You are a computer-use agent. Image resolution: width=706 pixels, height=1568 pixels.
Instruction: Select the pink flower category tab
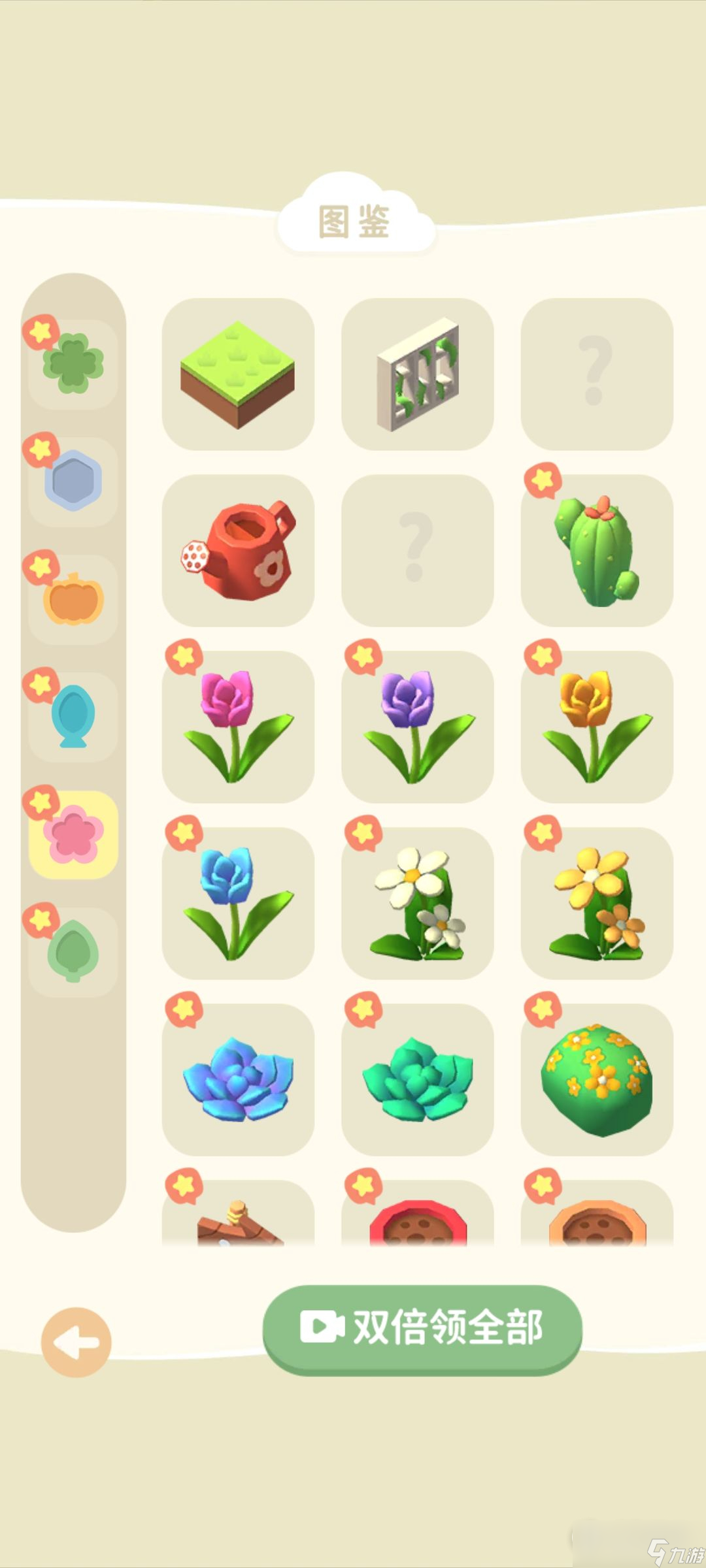tap(73, 834)
